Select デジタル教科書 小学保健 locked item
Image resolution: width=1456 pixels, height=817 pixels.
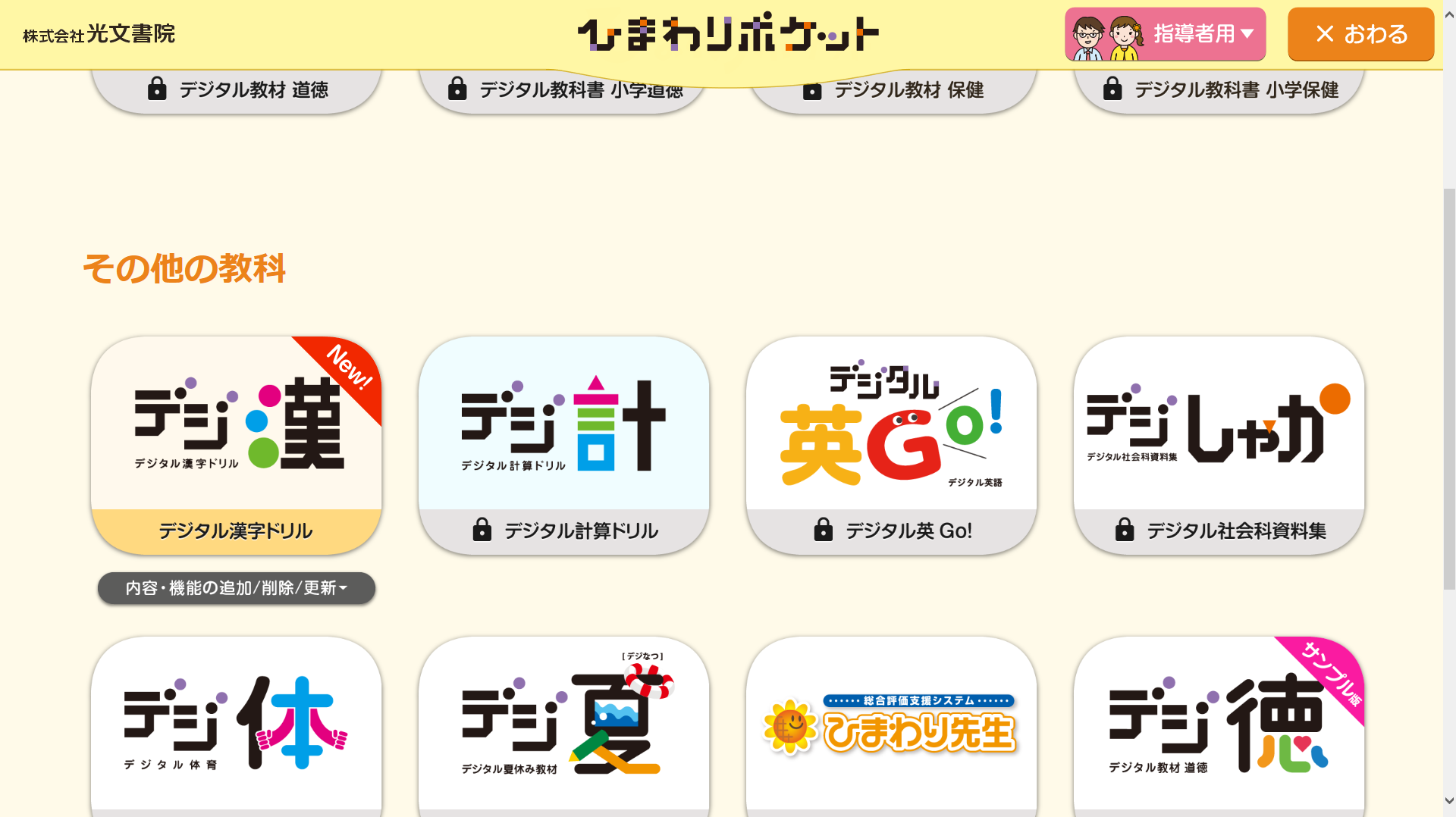[1219, 91]
